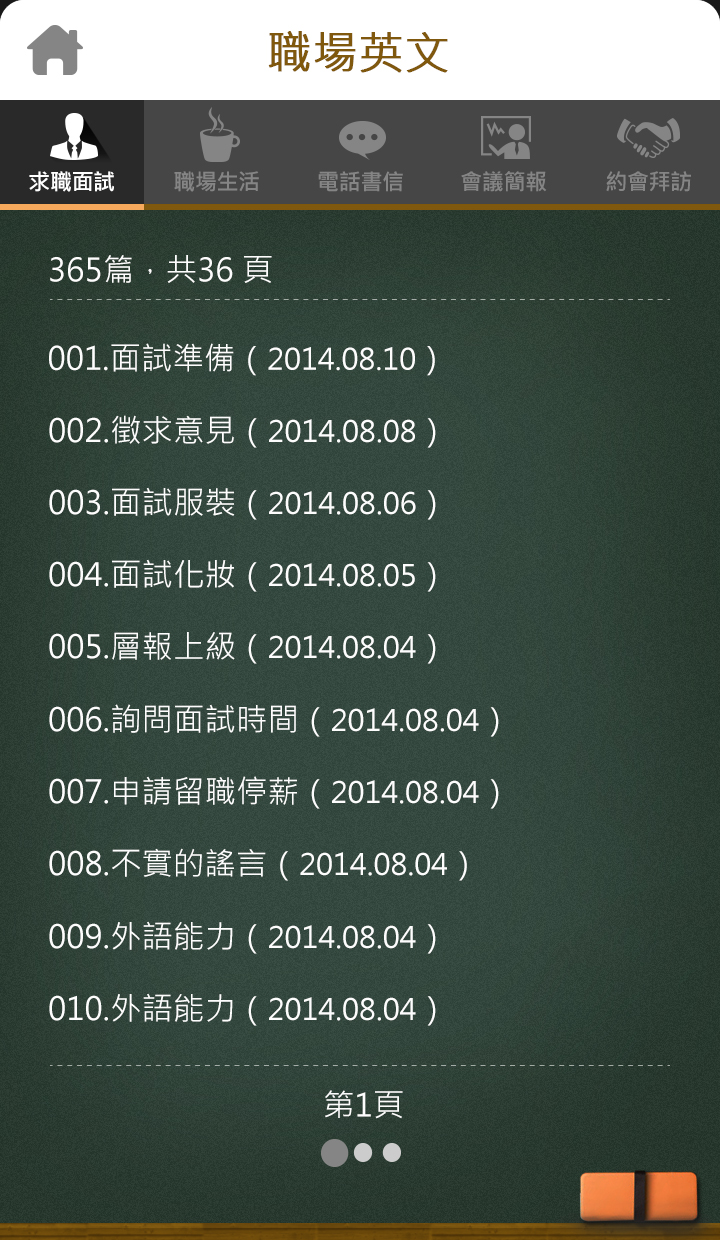Viewport: 720px width, 1240px height.
Task: Open lesson 006.詢問面試時間
Action: (x=275, y=719)
